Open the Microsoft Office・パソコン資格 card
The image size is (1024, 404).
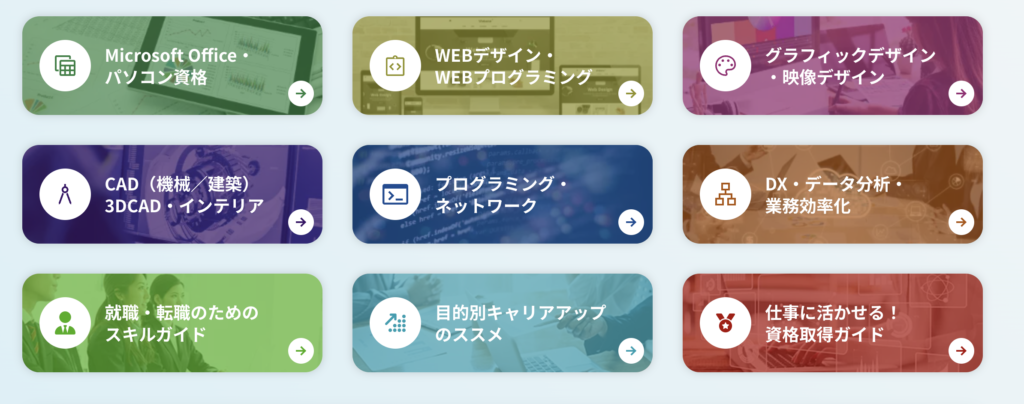coord(172,66)
